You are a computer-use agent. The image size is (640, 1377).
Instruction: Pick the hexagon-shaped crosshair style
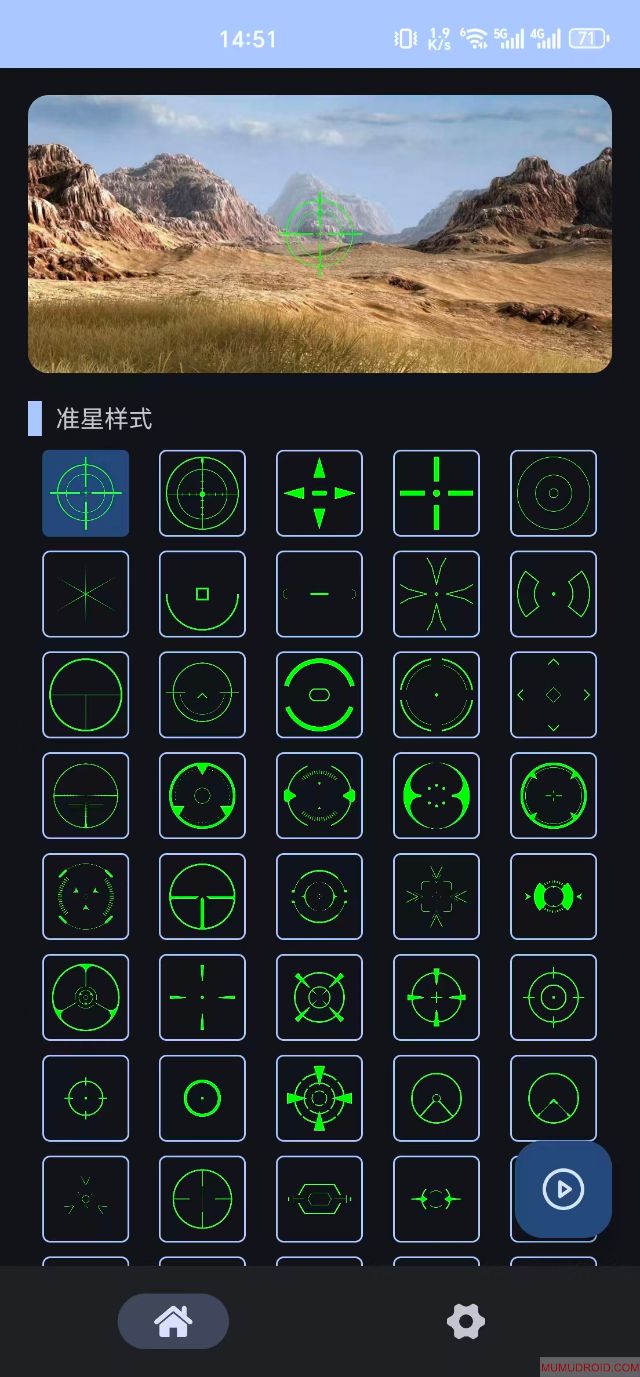click(x=319, y=1199)
